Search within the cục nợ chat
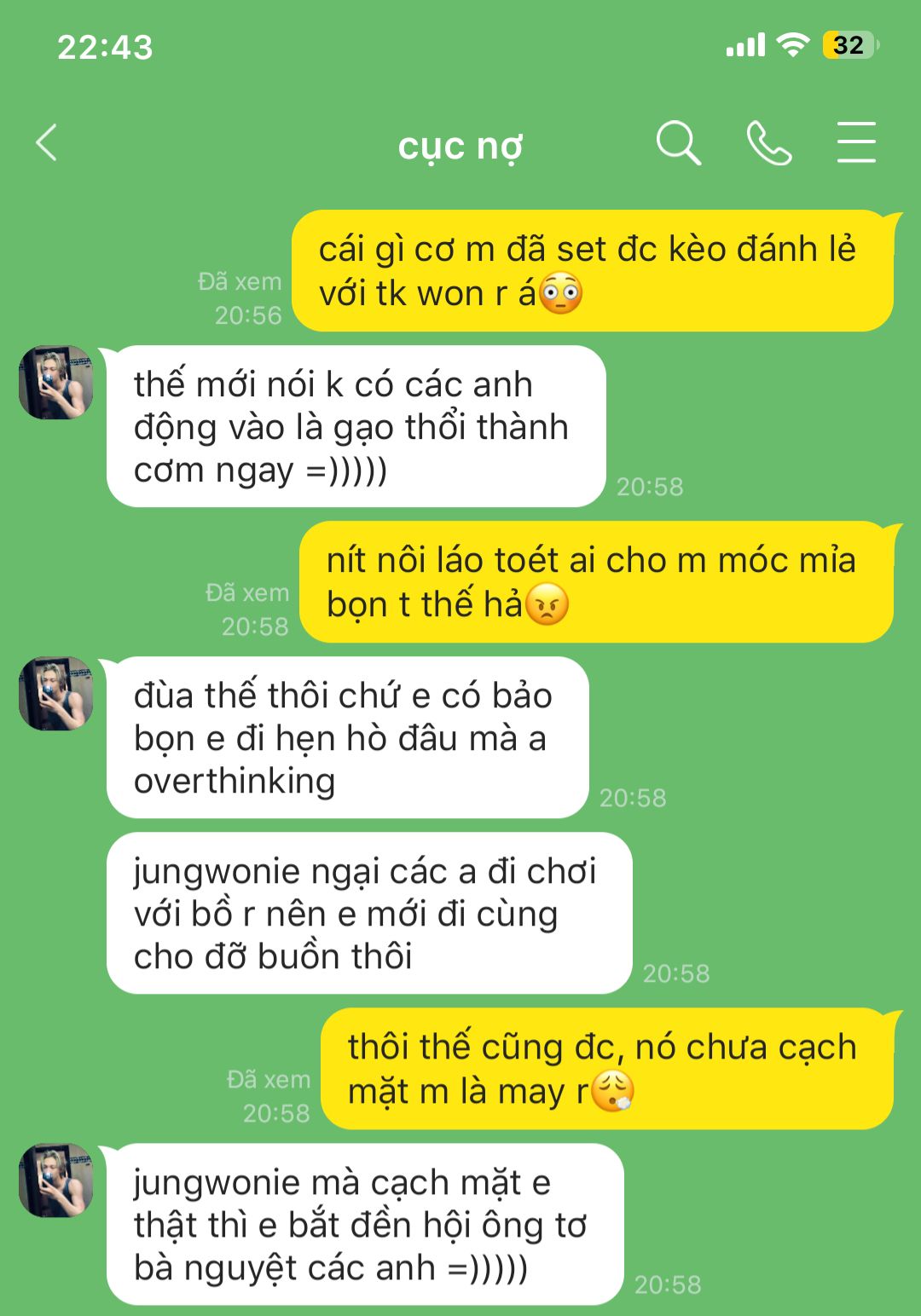The height and width of the screenshot is (1316, 921). [x=678, y=142]
